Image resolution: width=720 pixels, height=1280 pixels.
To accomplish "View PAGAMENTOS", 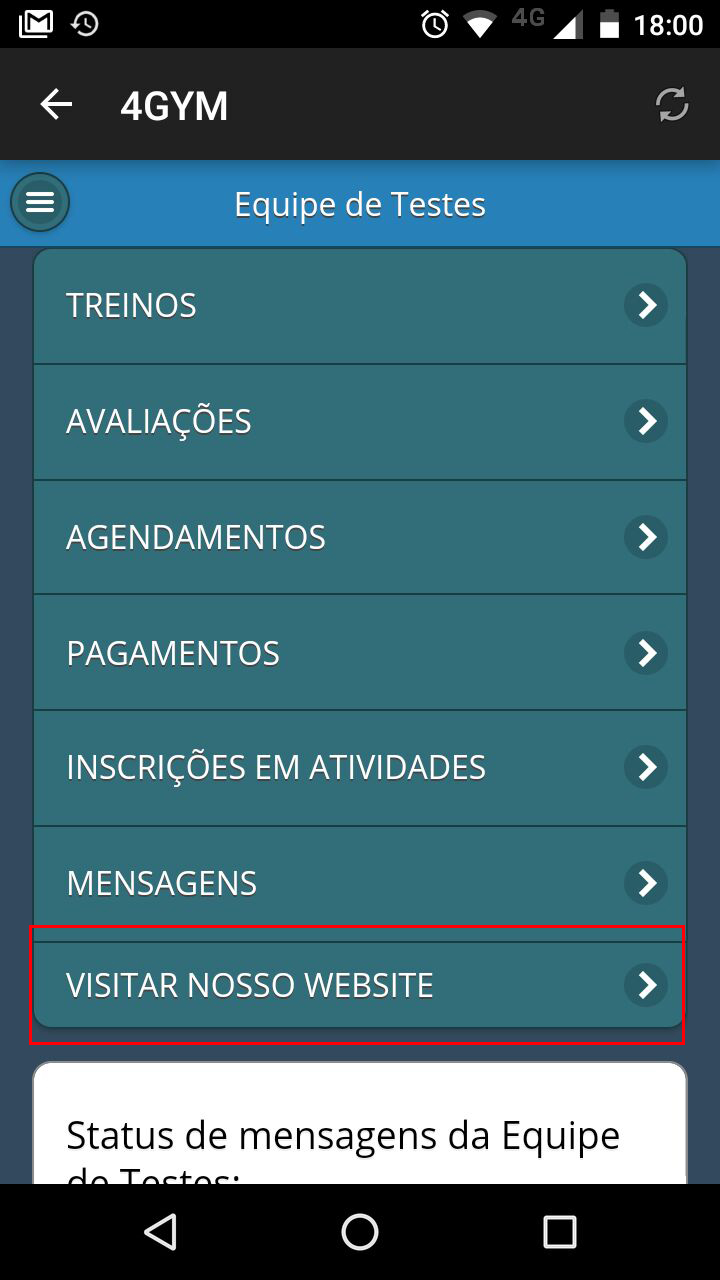I will tap(360, 654).
